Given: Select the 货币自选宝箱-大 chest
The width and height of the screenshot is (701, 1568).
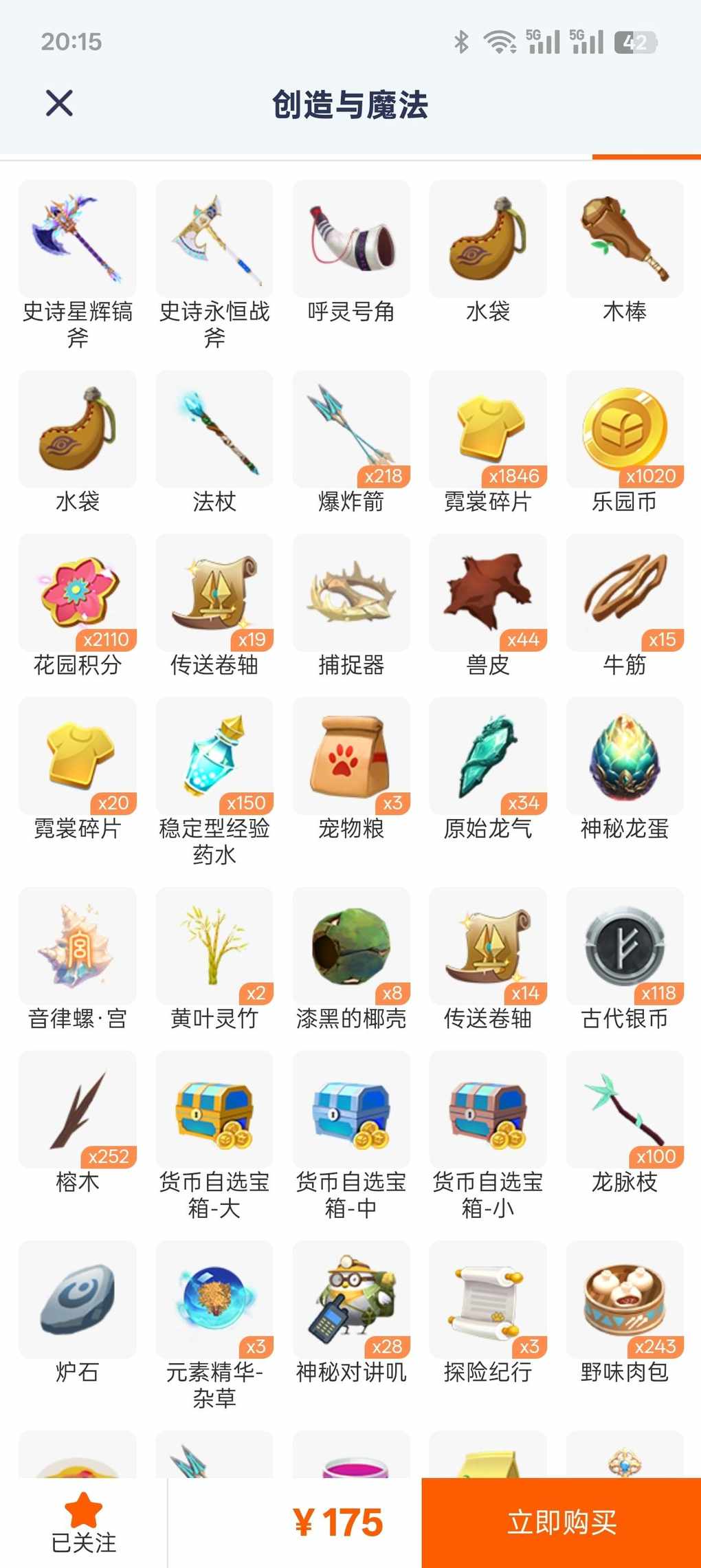Looking at the screenshot, I should 214,1110.
